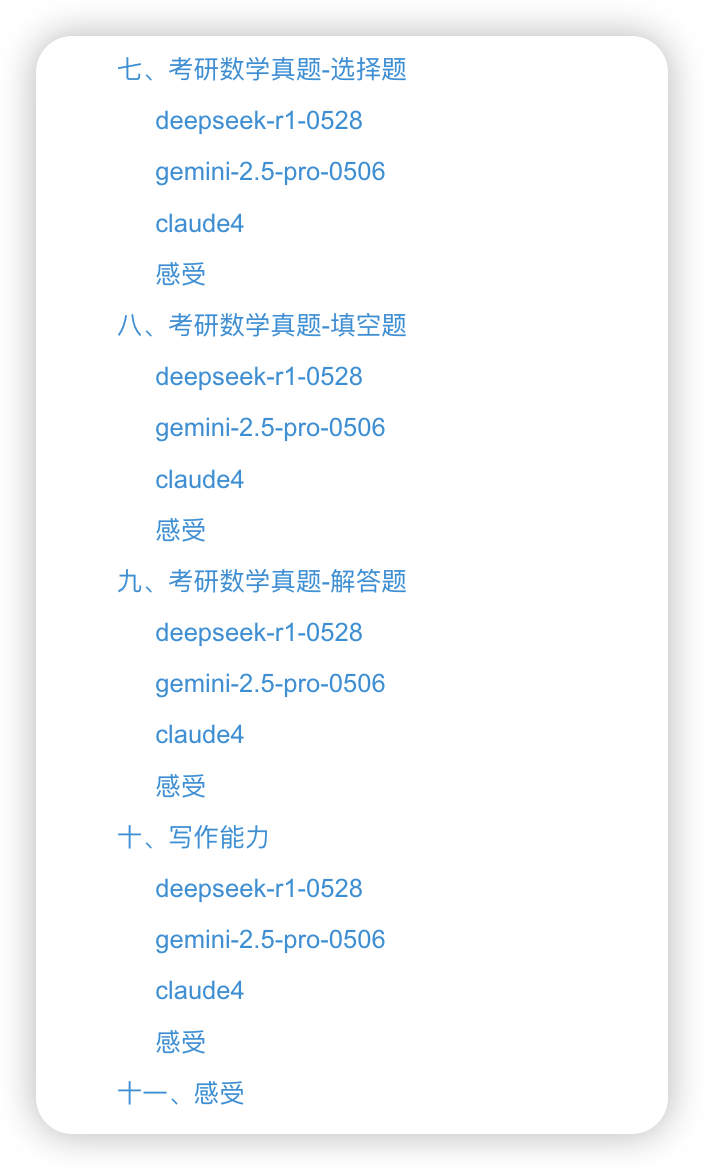The image size is (704, 1170).
Task: Go to deepseek-r1-0528 under 写作能力
Action: [258, 889]
